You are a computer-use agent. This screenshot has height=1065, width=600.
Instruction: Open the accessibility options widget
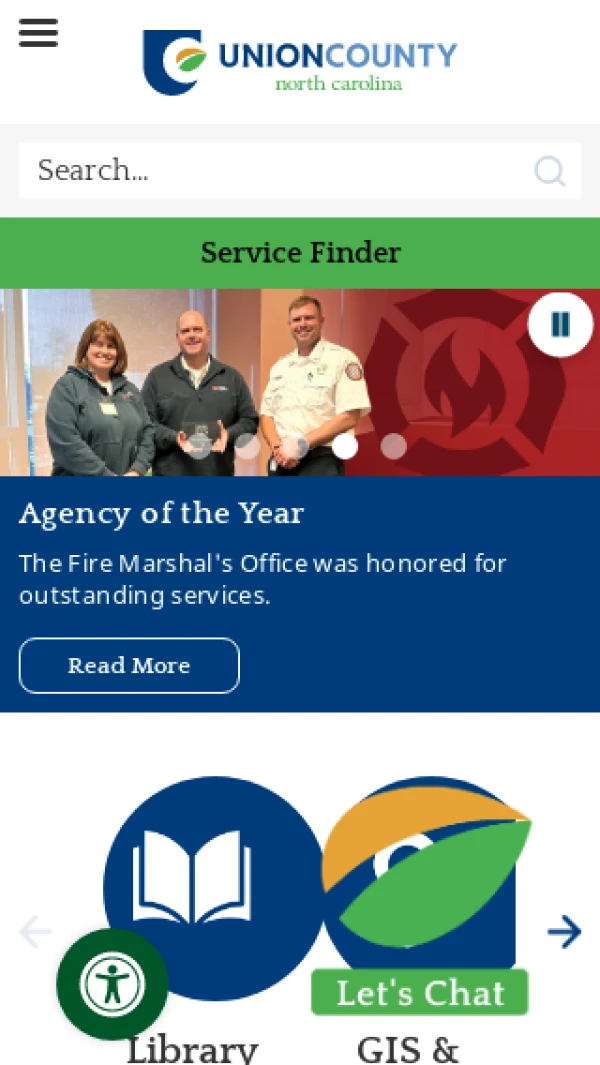point(112,984)
